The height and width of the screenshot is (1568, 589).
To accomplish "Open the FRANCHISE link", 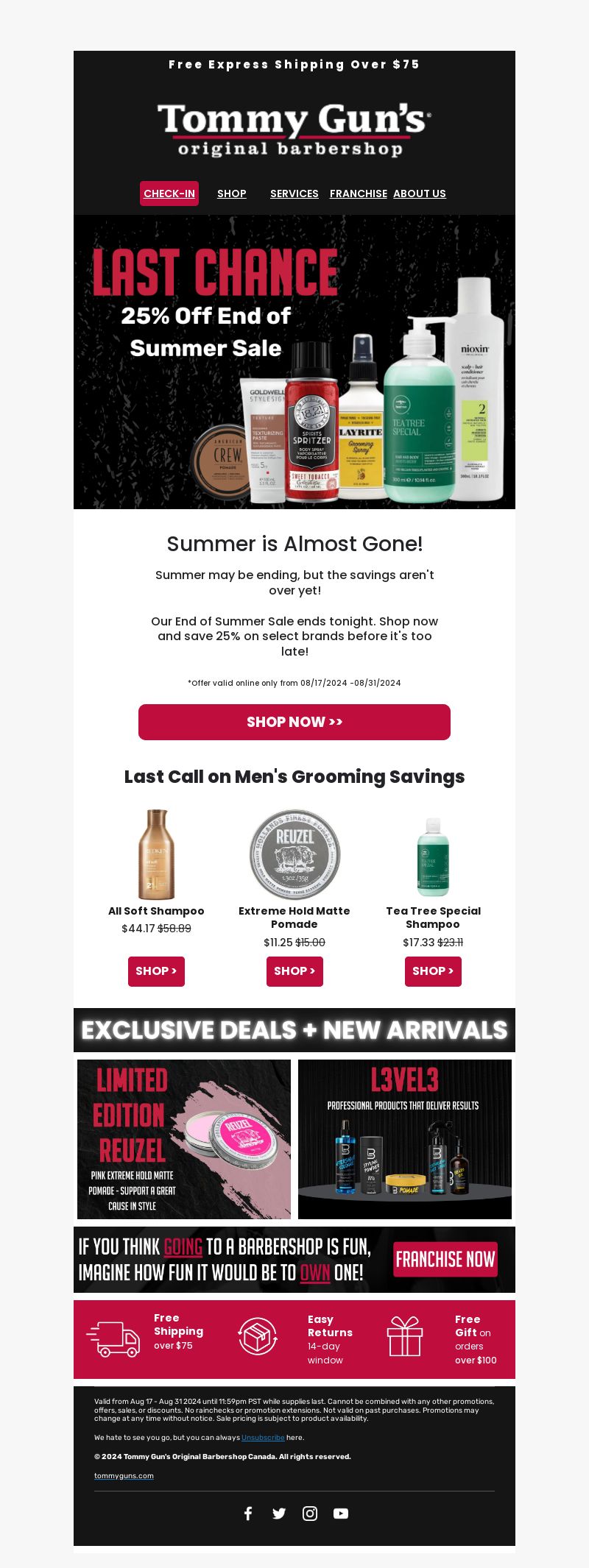I will (x=359, y=194).
